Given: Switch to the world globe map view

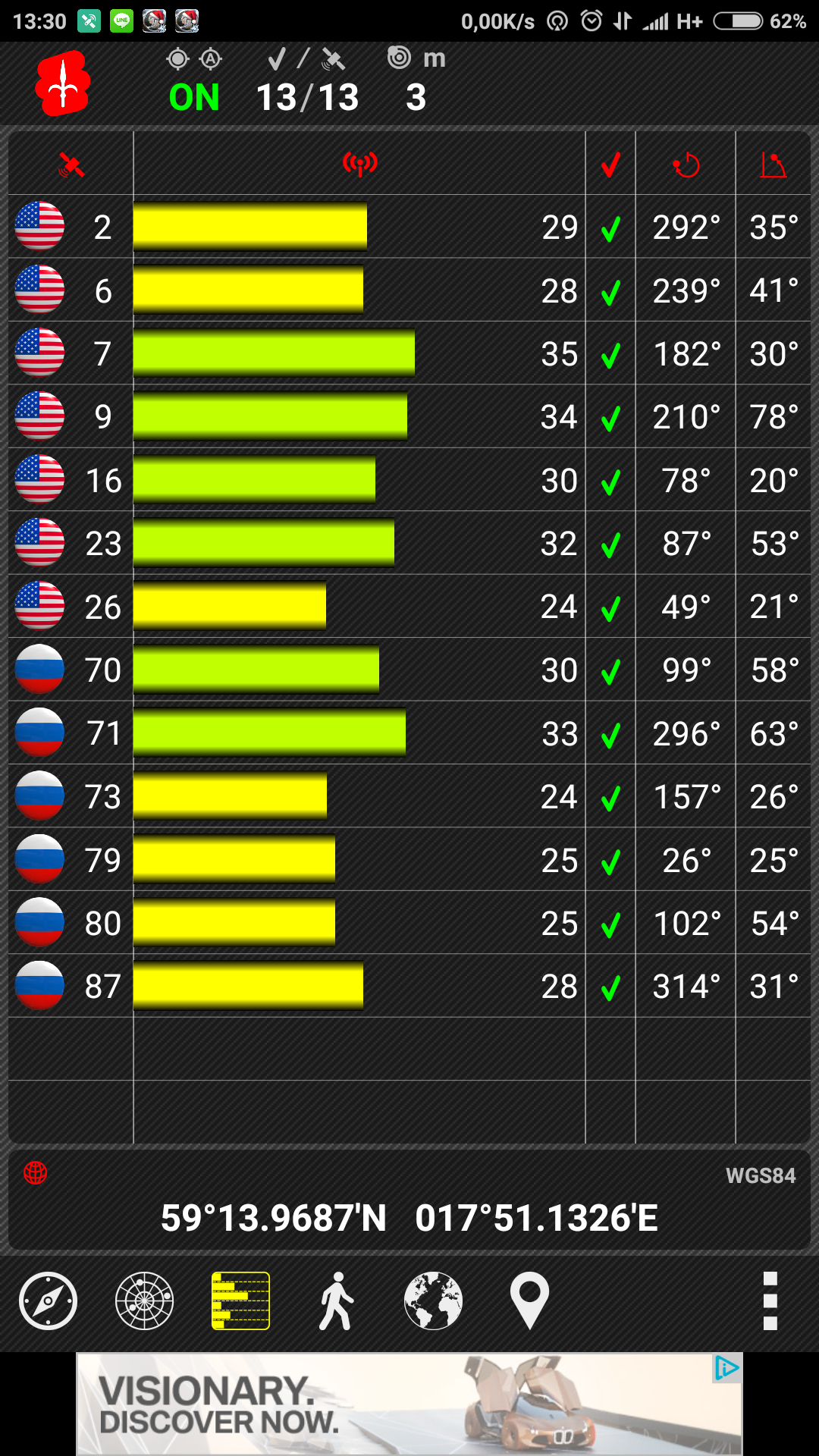Looking at the screenshot, I should (433, 1301).
